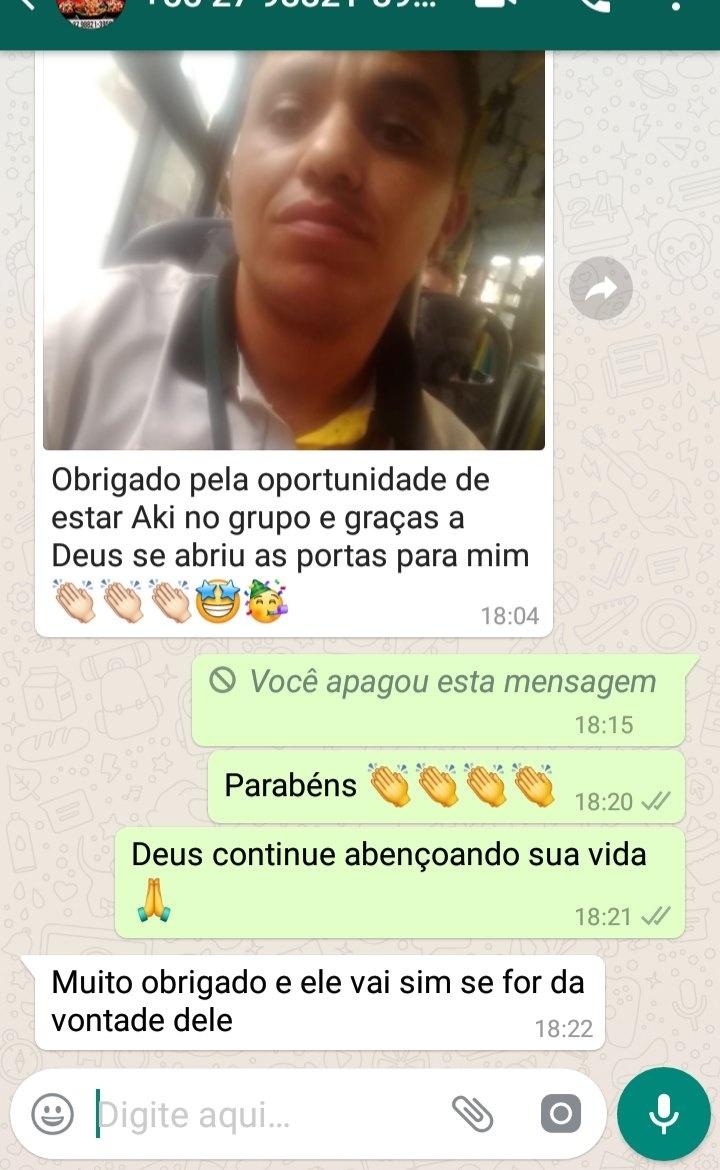Tap the microphone voice message button
This screenshot has height=1170, width=720.
(663, 1113)
